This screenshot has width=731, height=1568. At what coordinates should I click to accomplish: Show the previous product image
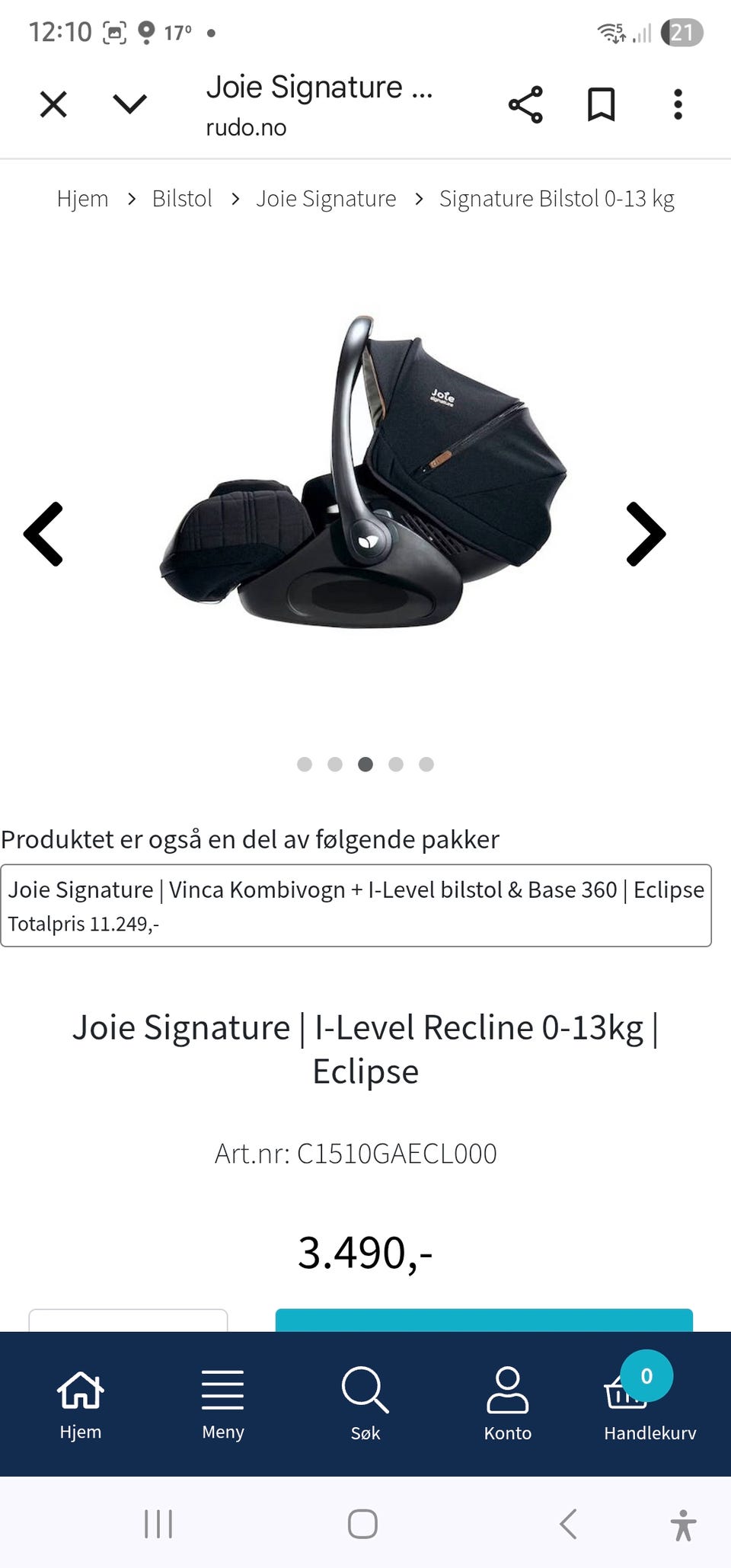tap(44, 534)
